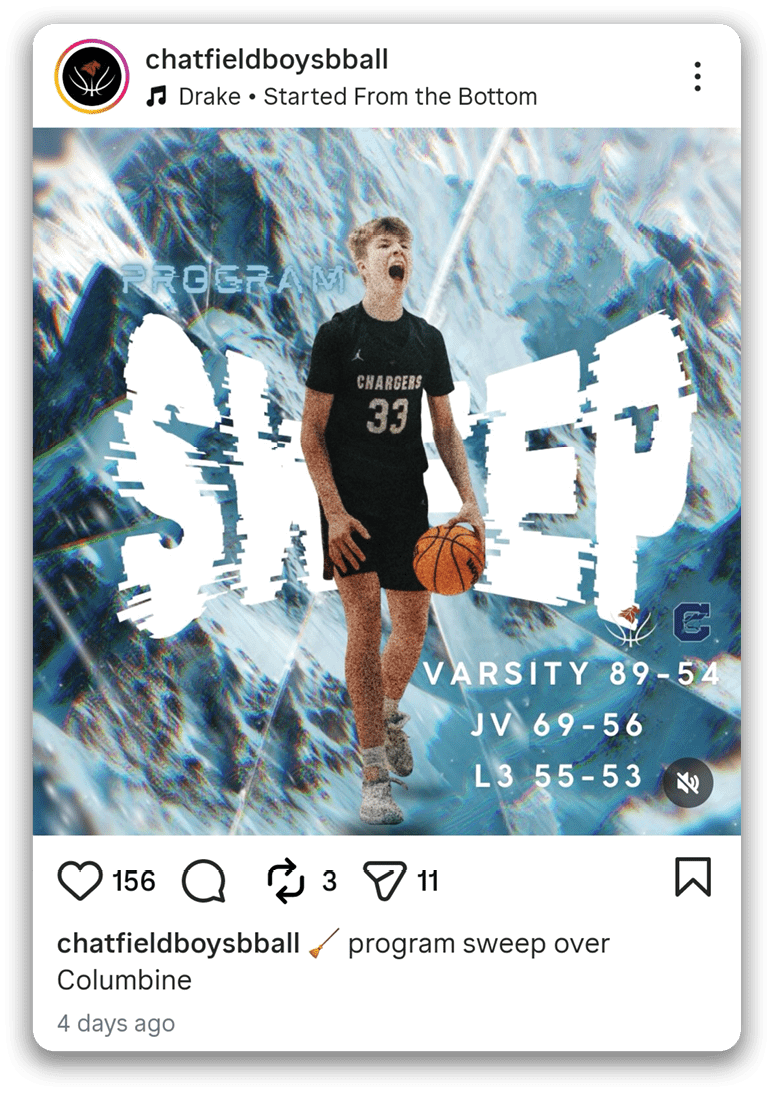Tap chatfieldboysbball name in the caption
774x1093 pixels.
click(178, 943)
